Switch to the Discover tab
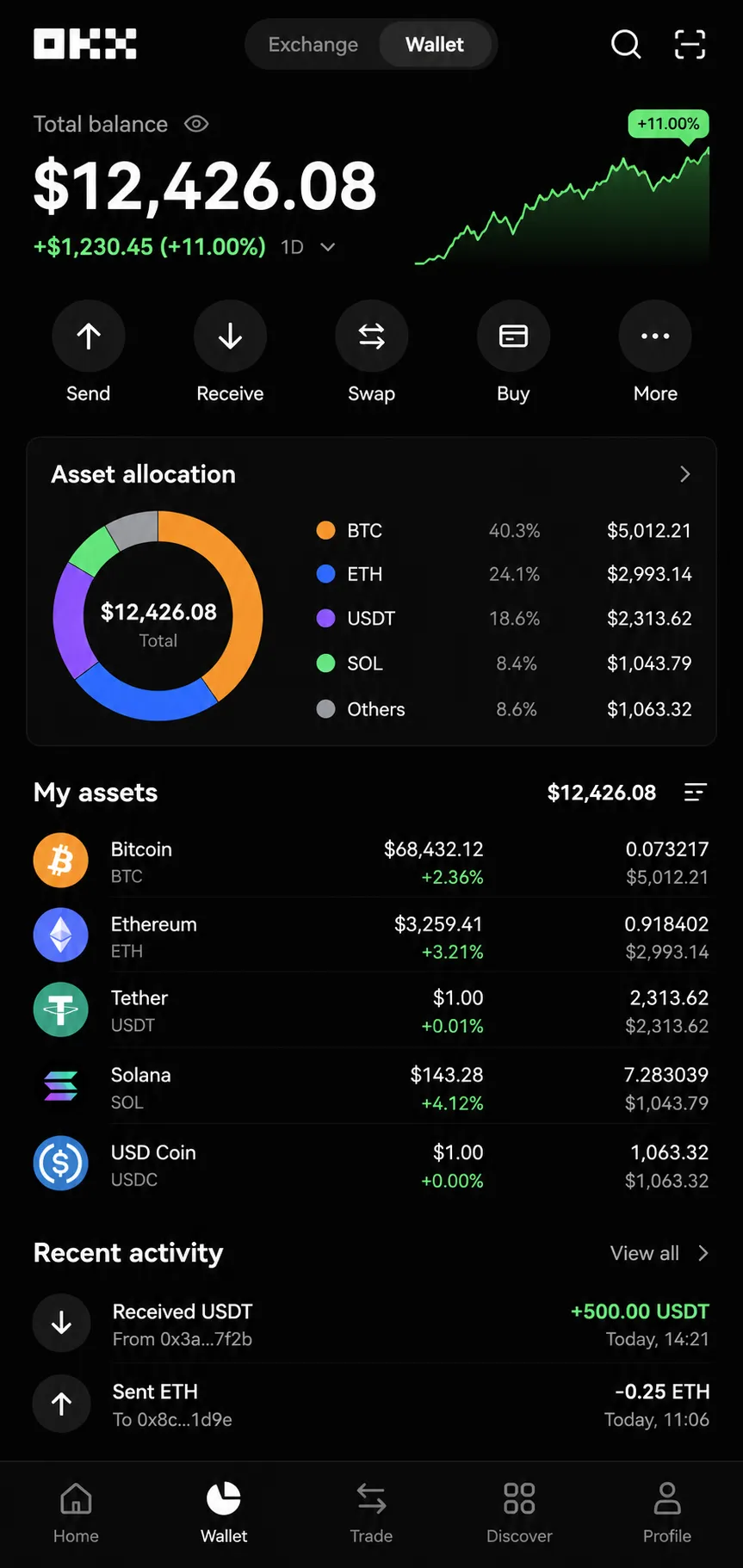Screen dimensions: 743x1568 (x=519, y=1513)
